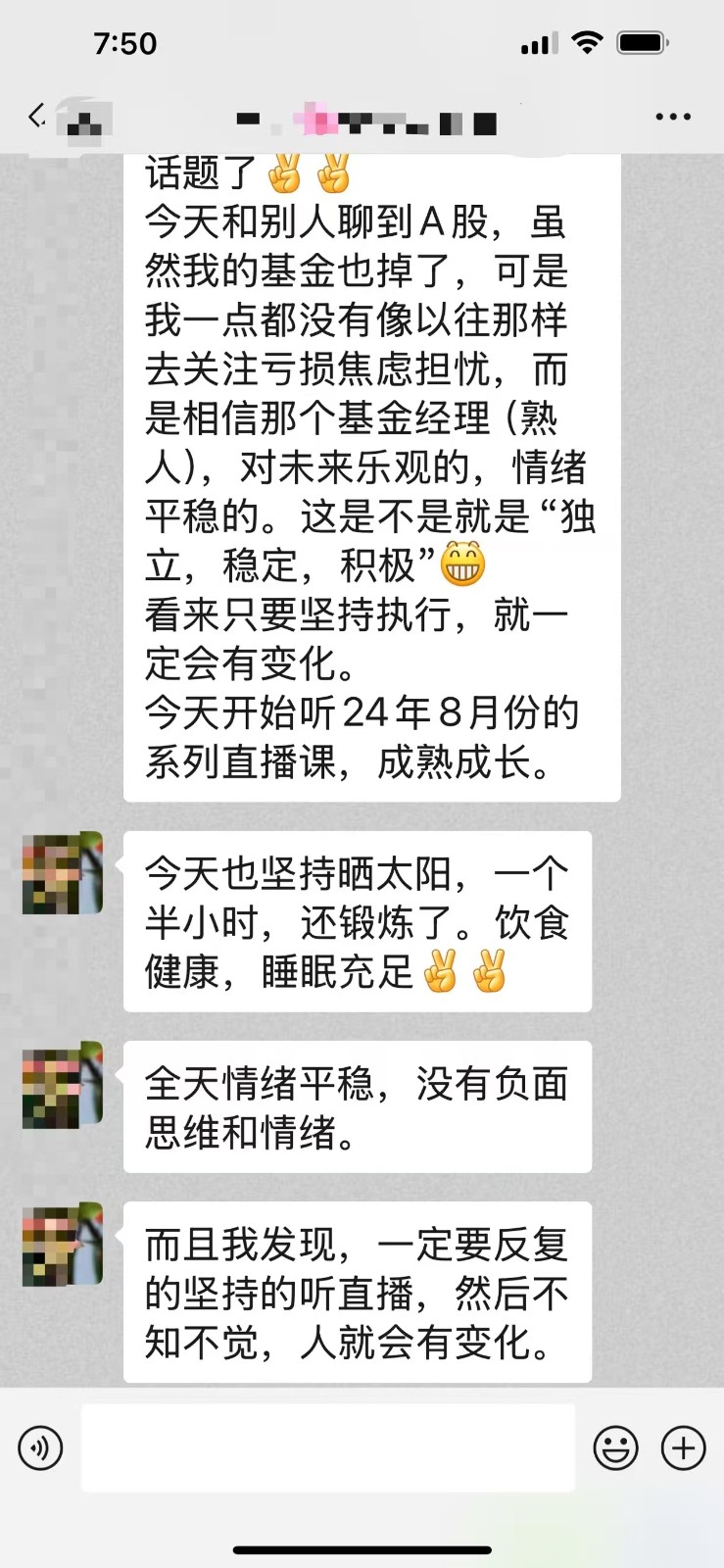Screen dimensions: 724x1568
Task: Open avatar beside 而且我发现 message
Action: (x=63, y=1244)
